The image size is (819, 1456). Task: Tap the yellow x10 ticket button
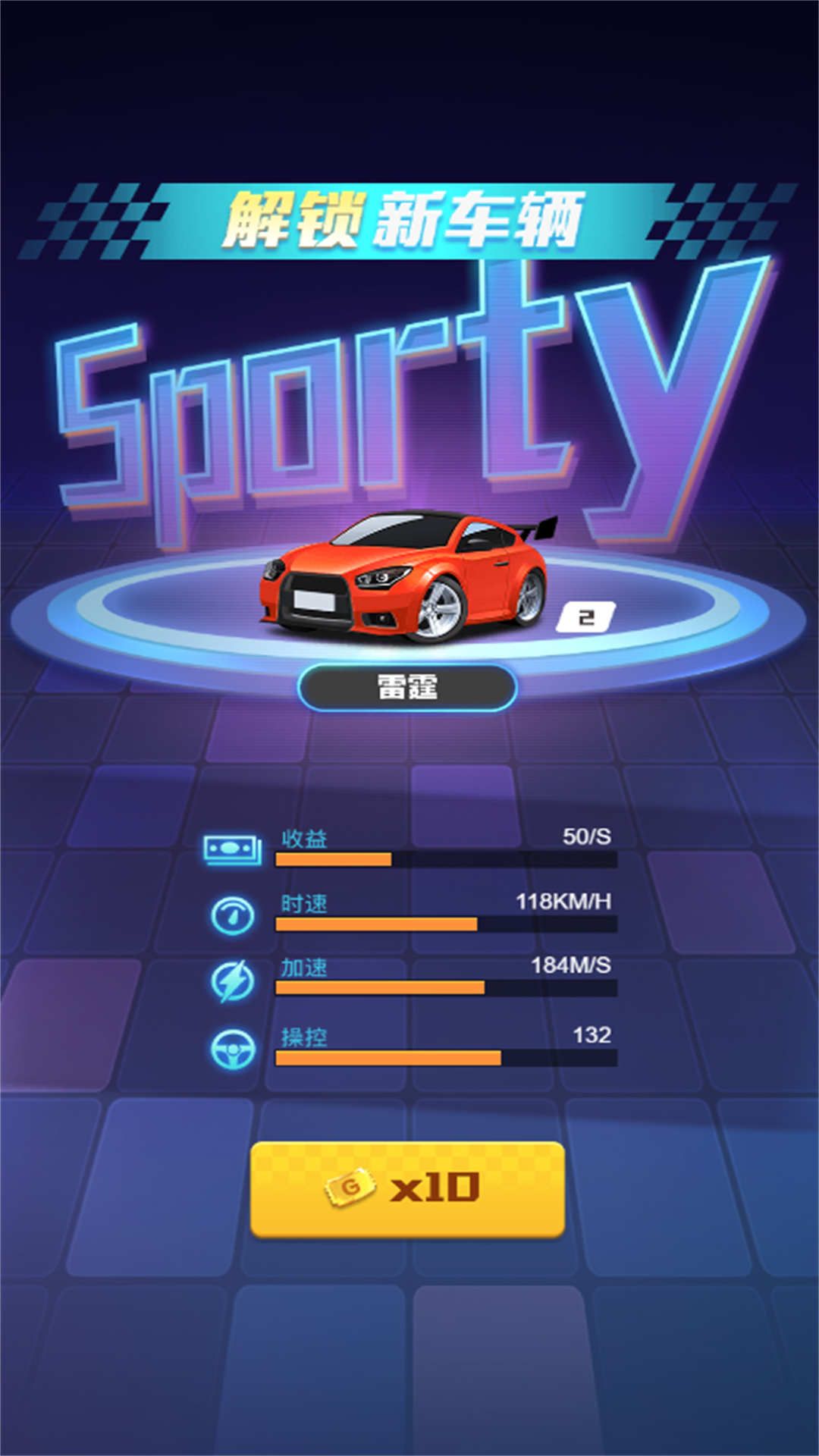(x=407, y=1188)
